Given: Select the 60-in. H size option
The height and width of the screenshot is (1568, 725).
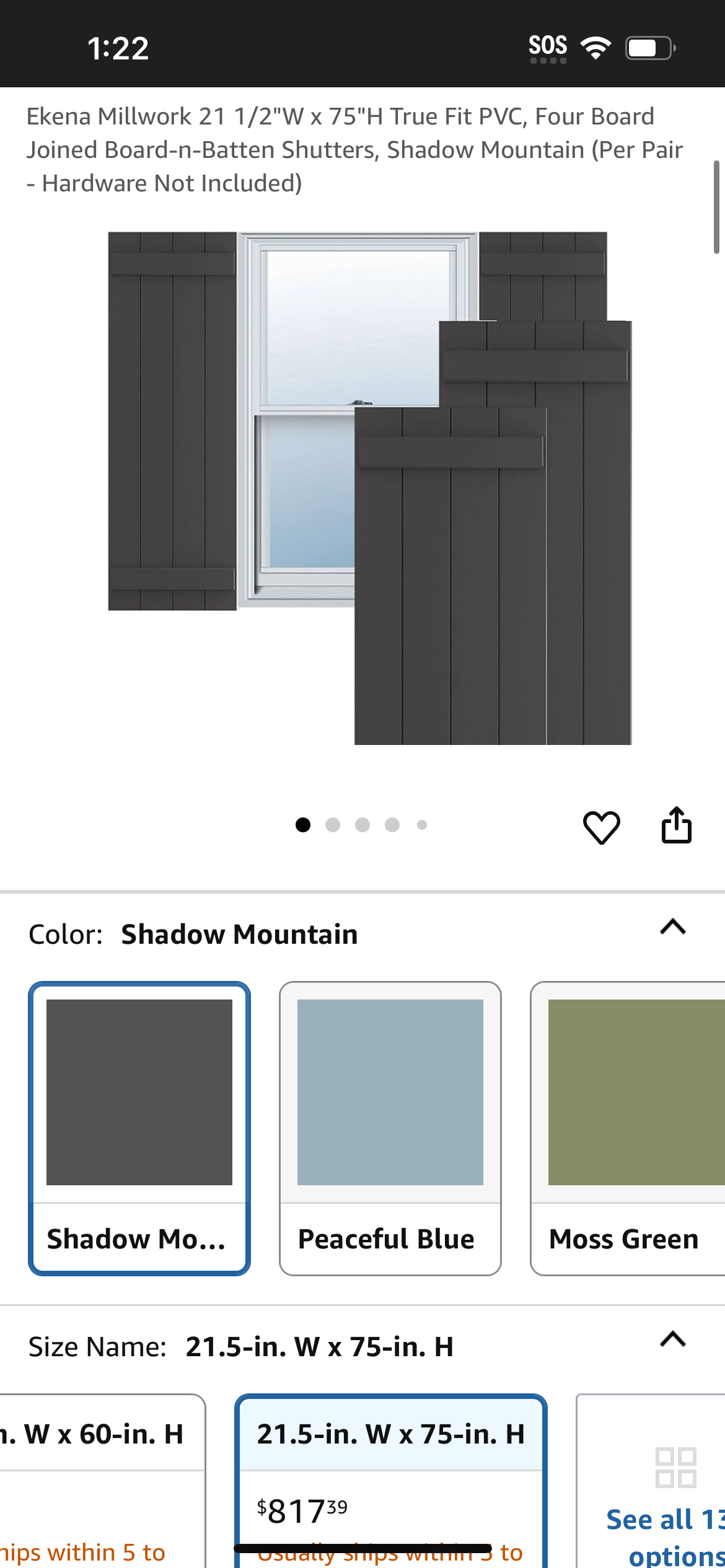Looking at the screenshot, I should tap(102, 1481).
